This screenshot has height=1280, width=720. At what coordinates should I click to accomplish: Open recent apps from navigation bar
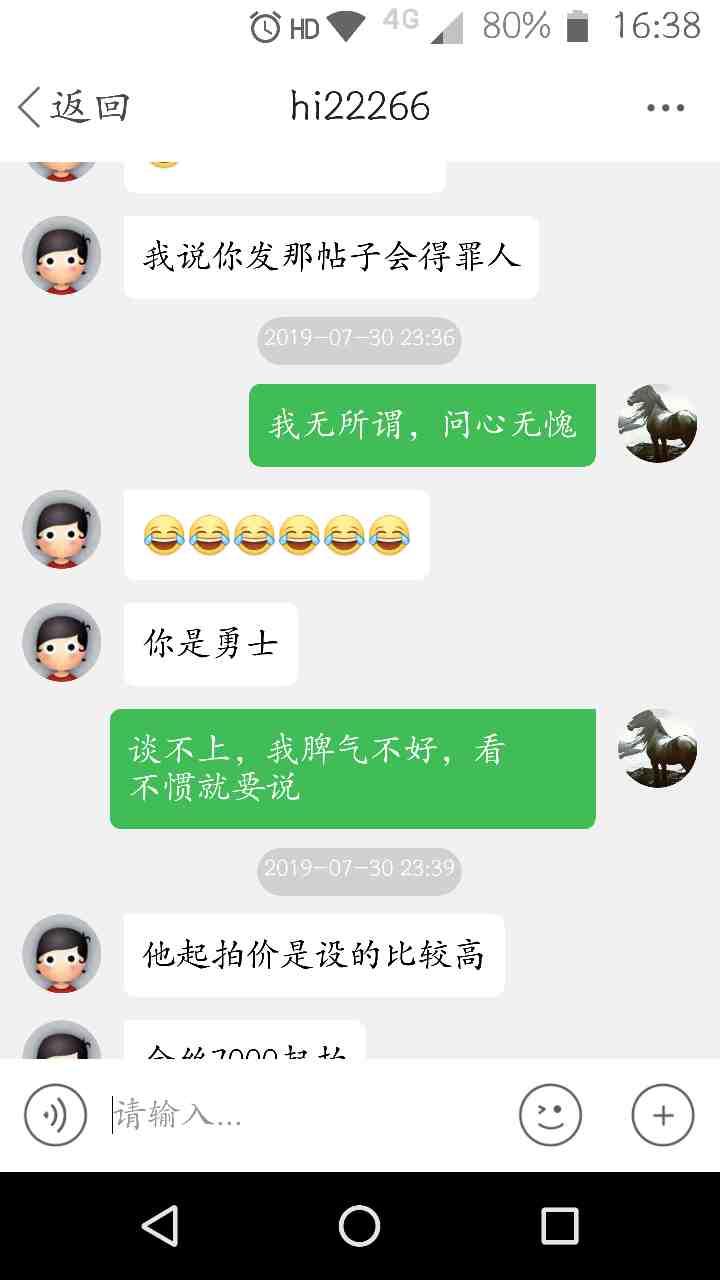click(x=559, y=1225)
